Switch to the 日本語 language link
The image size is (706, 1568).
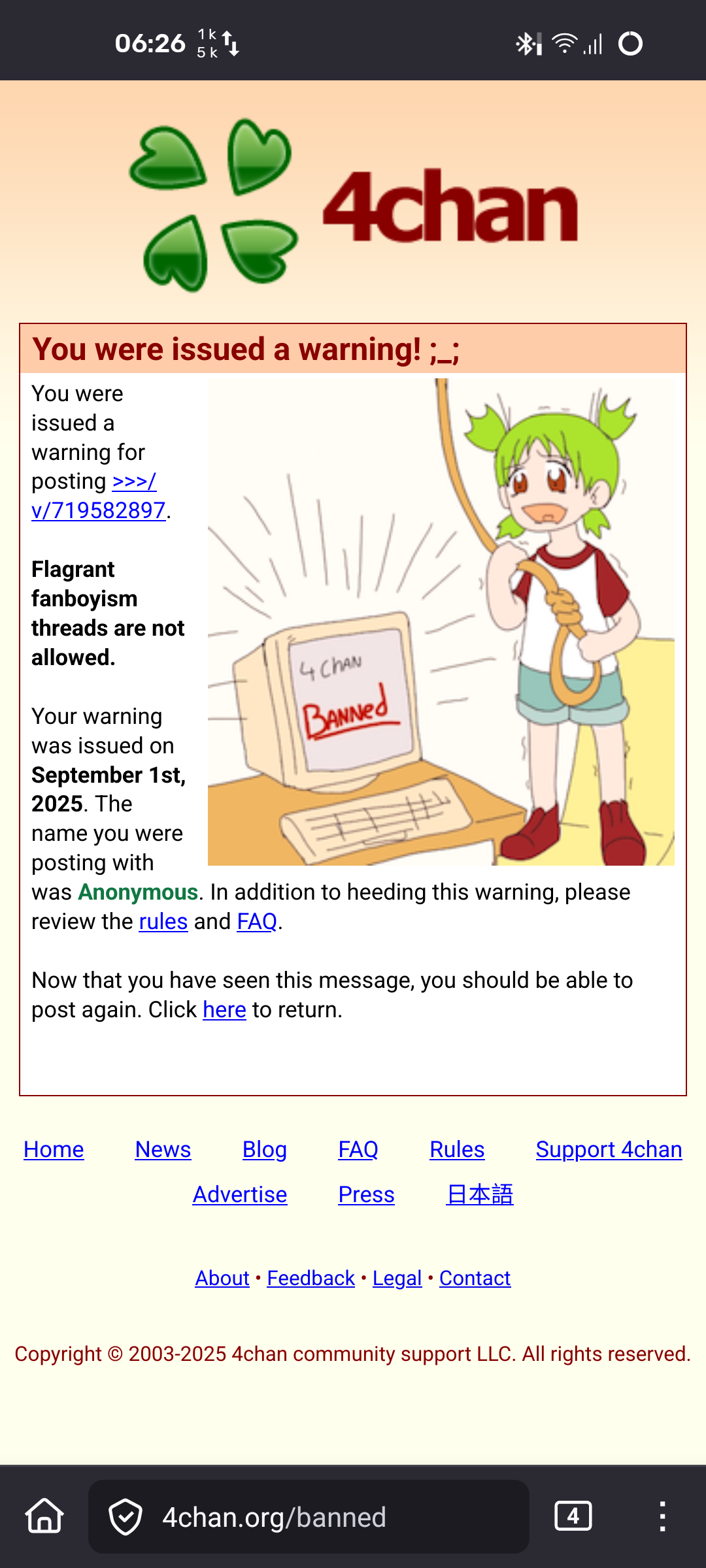480,1194
